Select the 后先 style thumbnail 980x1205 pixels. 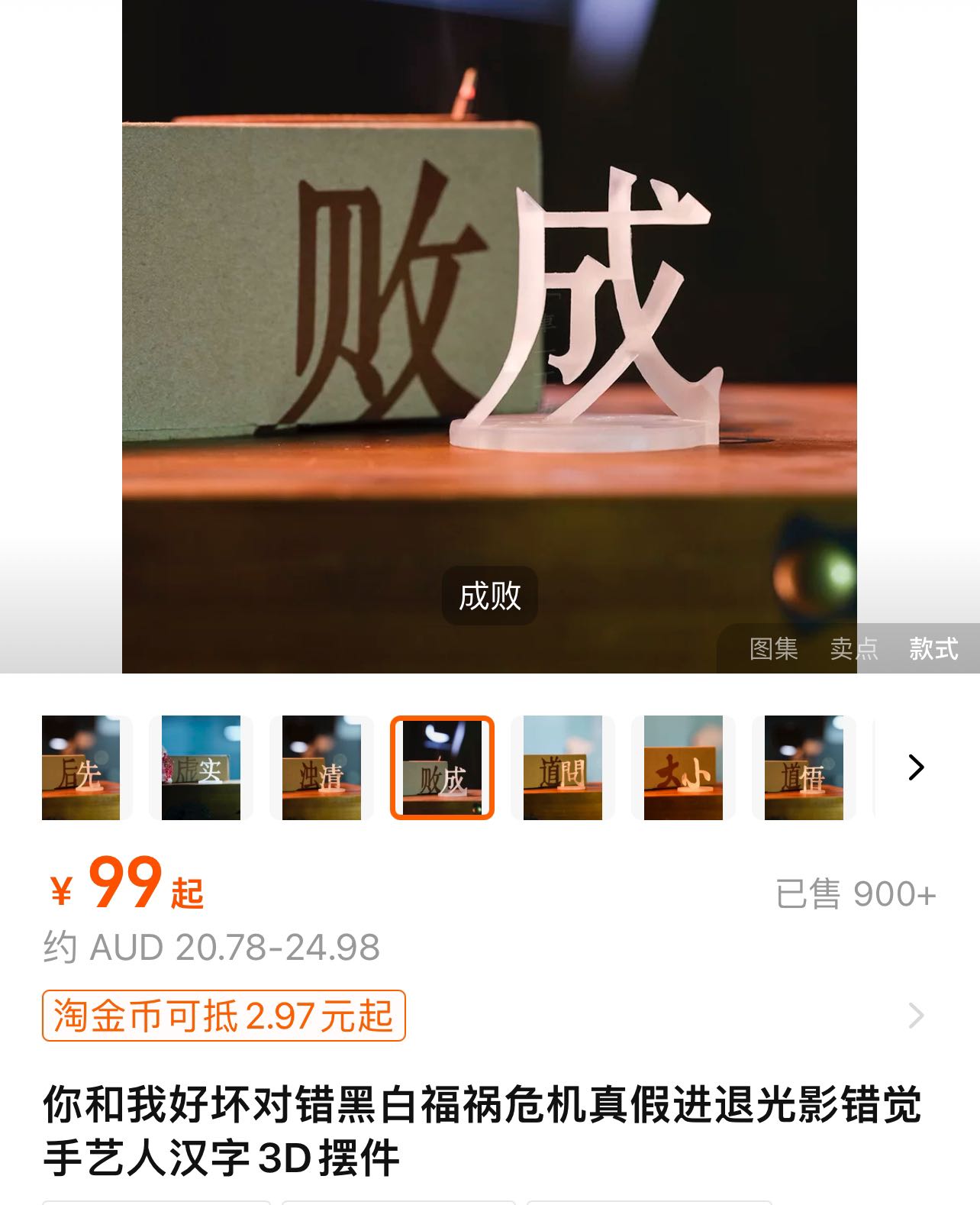81,767
